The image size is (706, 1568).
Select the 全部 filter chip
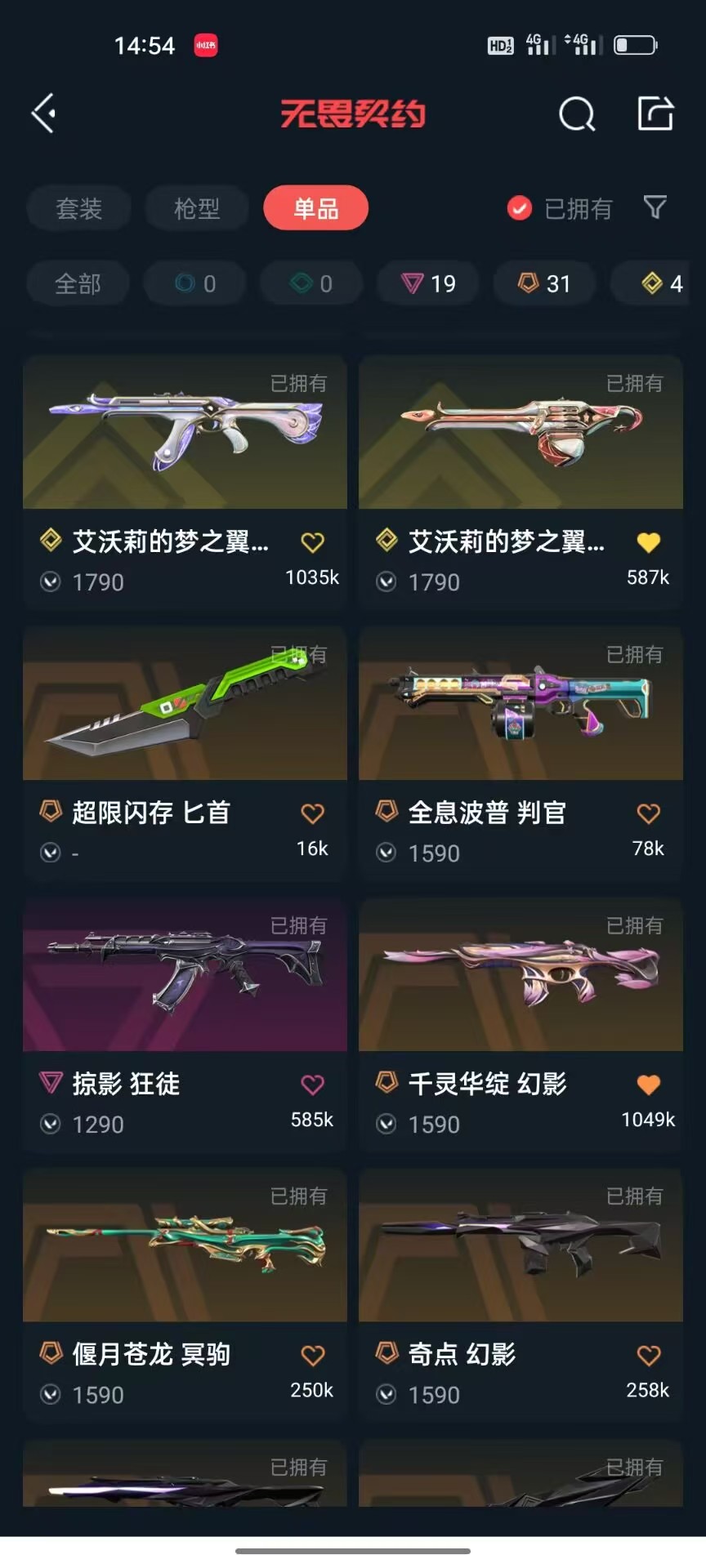coord(78,283)
